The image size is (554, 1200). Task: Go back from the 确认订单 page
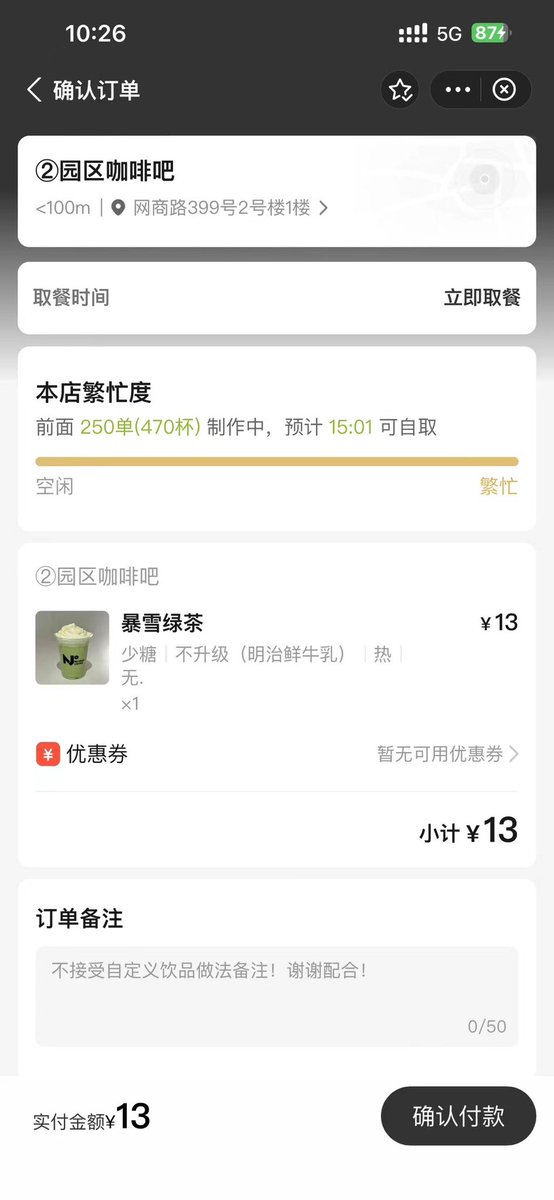[34, 90]
